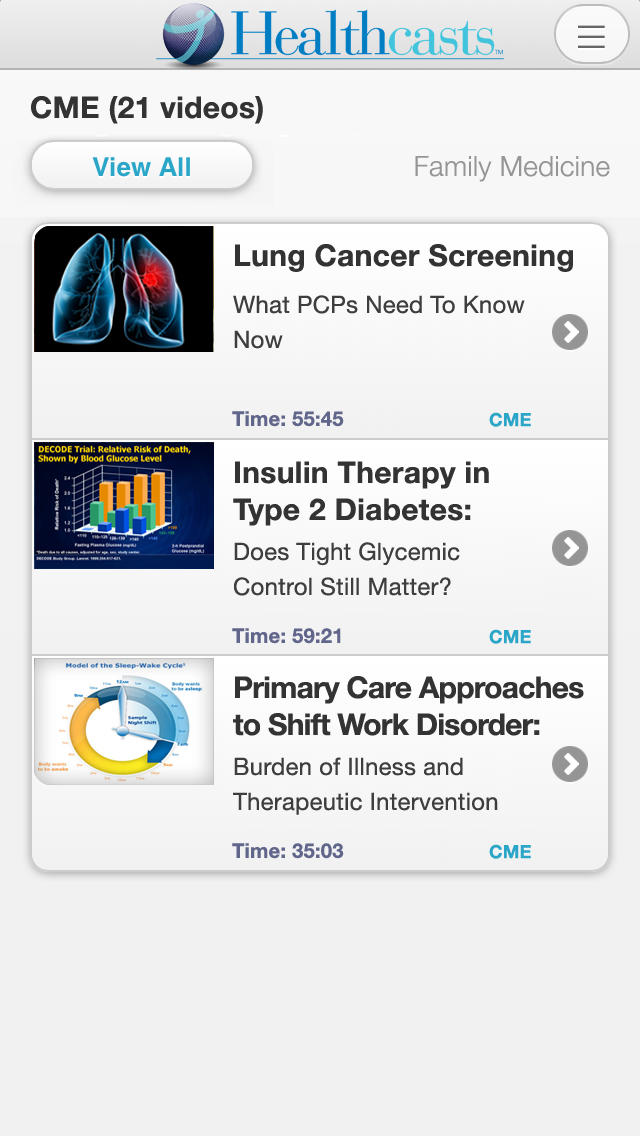This screenshot has height=1136, width=640.
Task: Open the Lung Cancer Screening video
Action: [320, 331]
